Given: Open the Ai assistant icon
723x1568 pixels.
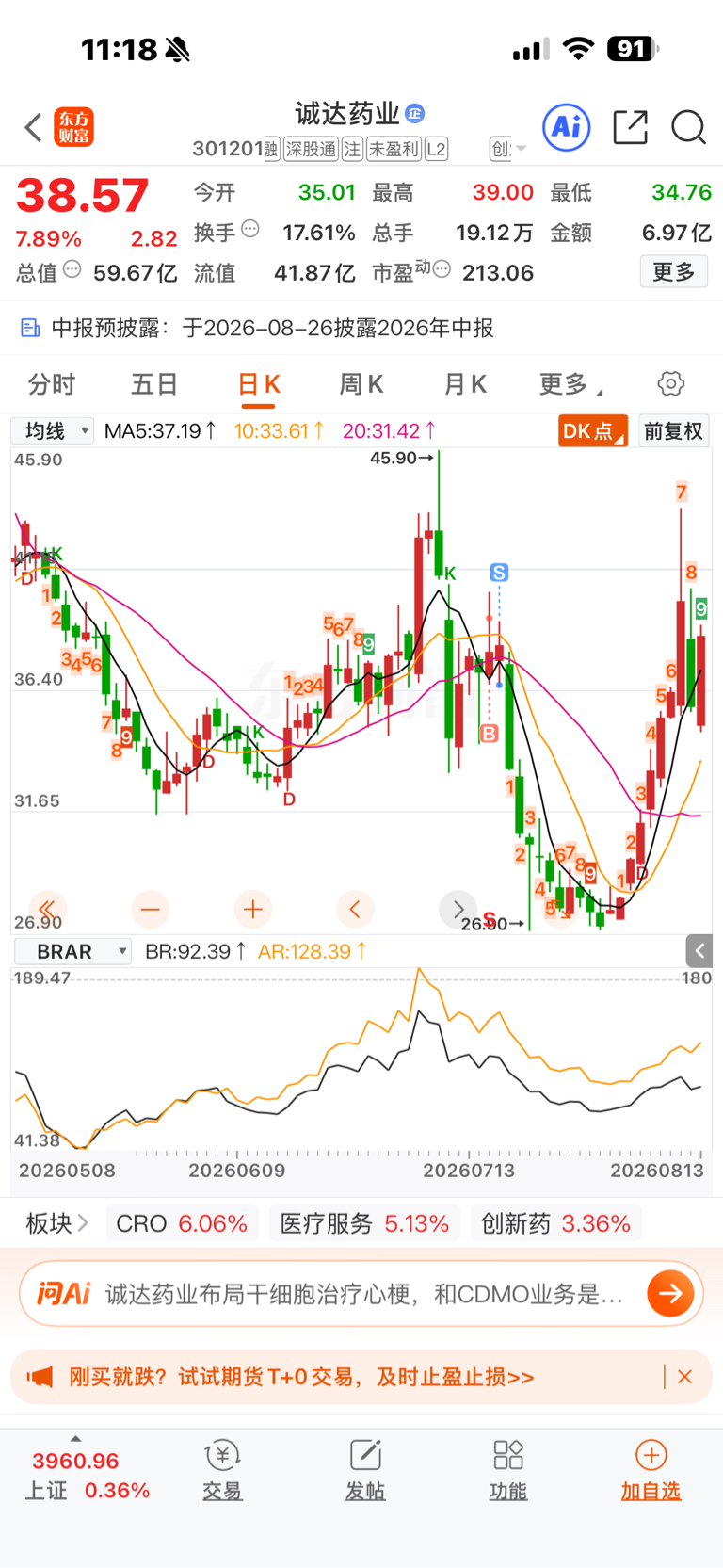Looking at the screenshot, I should coord(567,127).
